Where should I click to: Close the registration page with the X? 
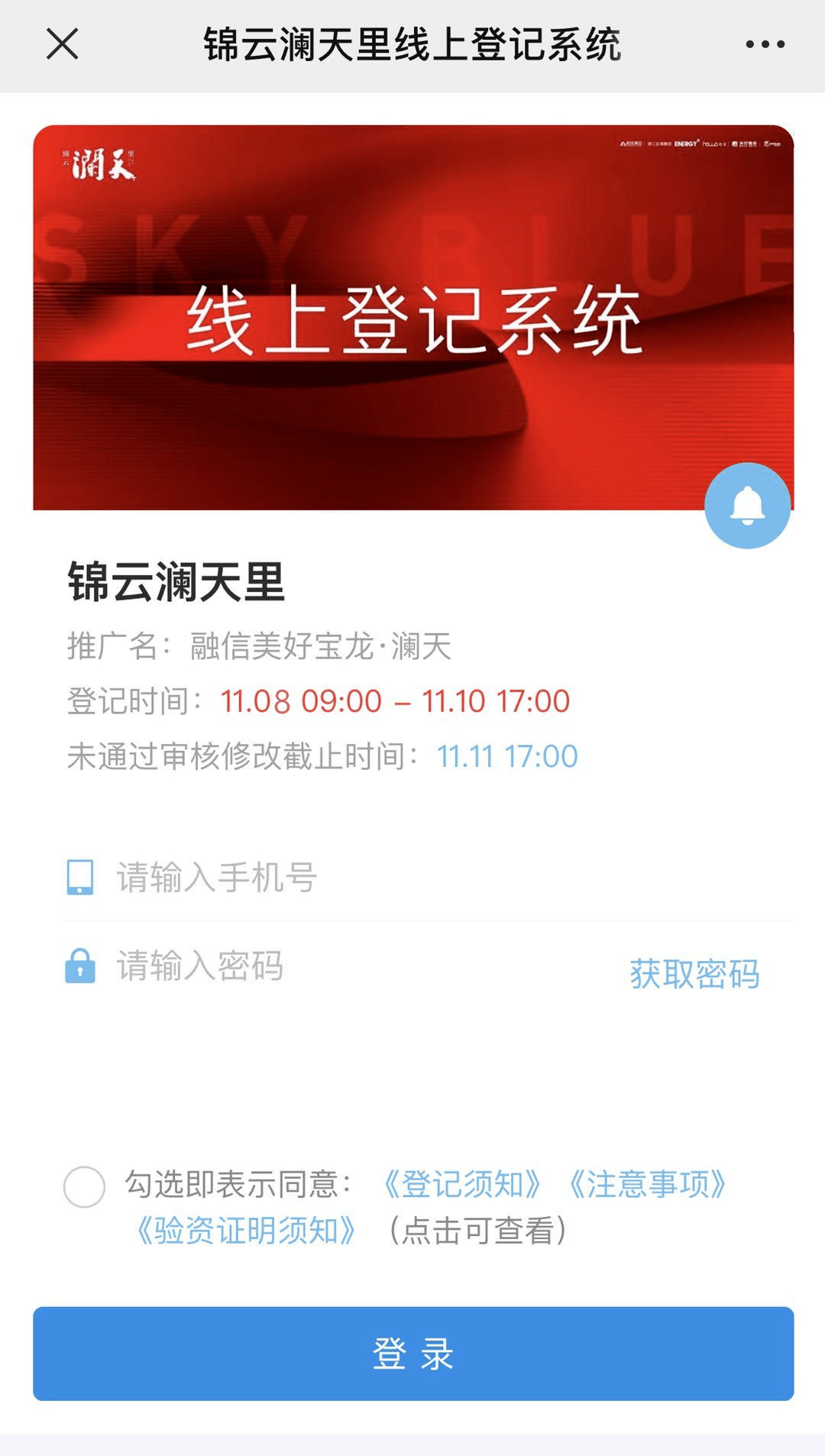pos(62,44)
